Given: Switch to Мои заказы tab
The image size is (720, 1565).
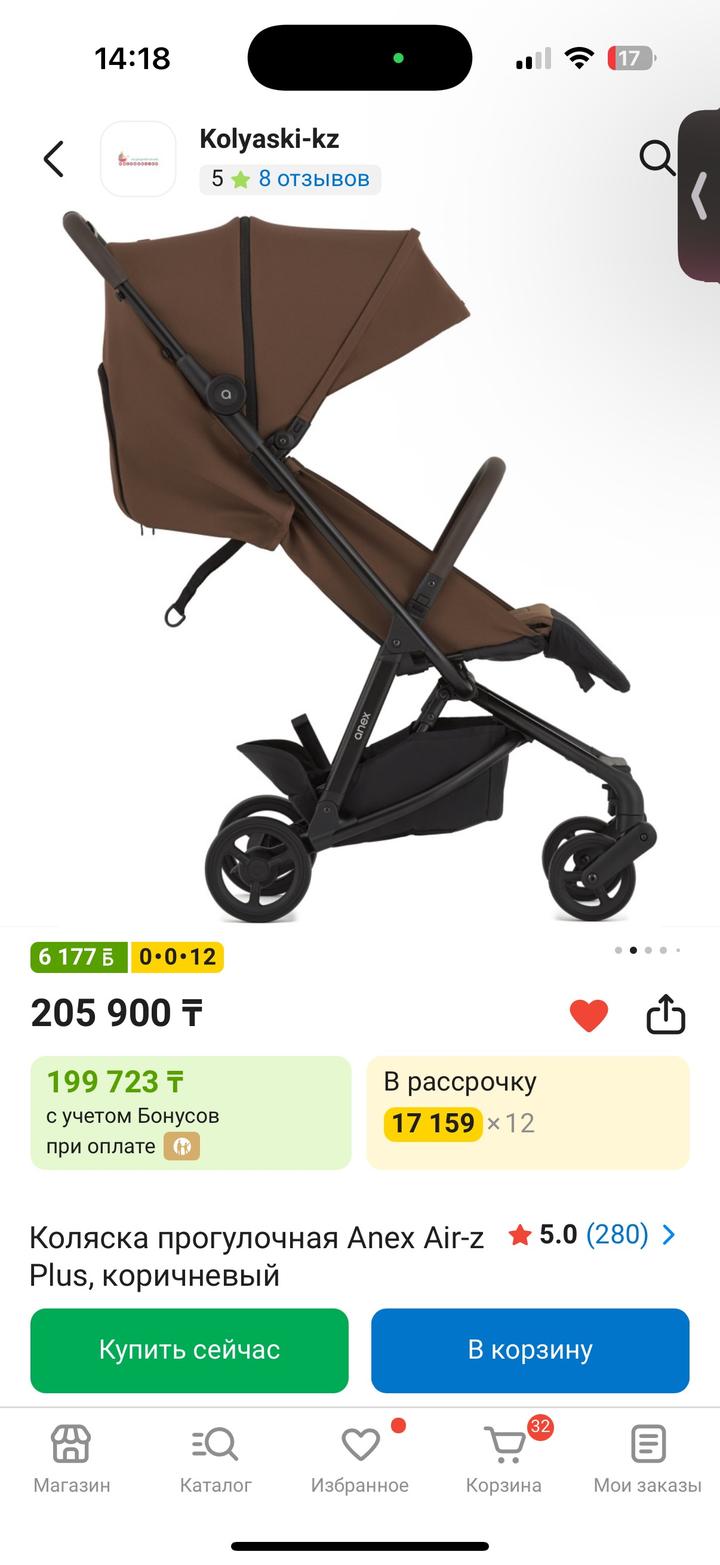Looking at the screenshot, I should pos(648,1459).
